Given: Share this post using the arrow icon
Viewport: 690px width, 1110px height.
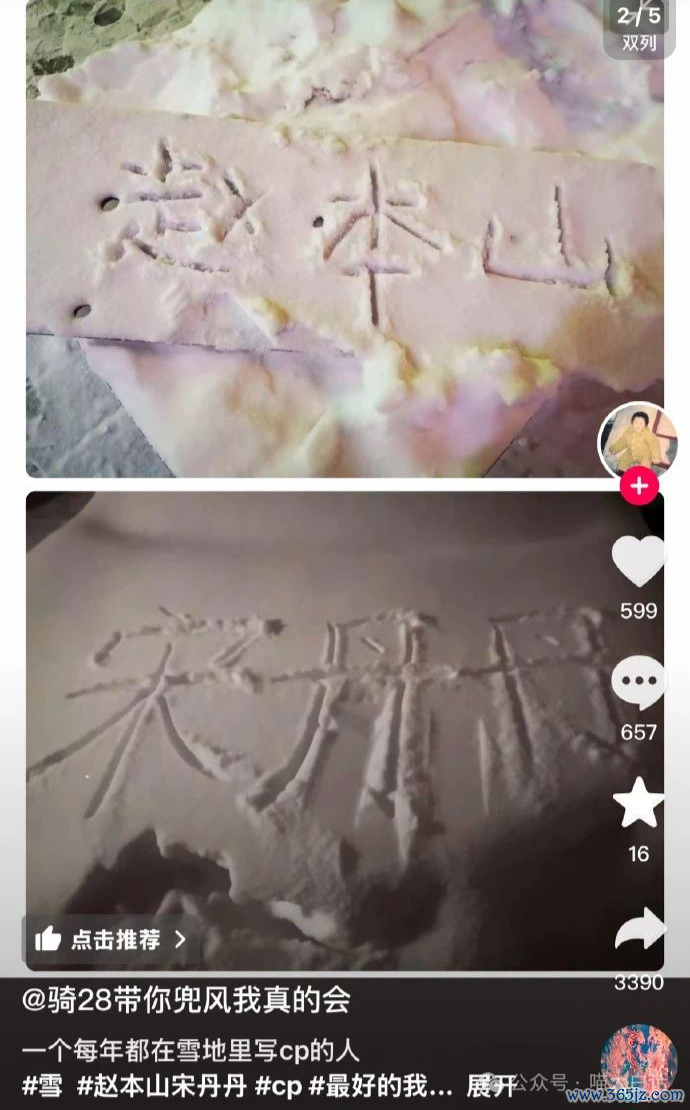Looking at the screenshot, I should point(640,929).
